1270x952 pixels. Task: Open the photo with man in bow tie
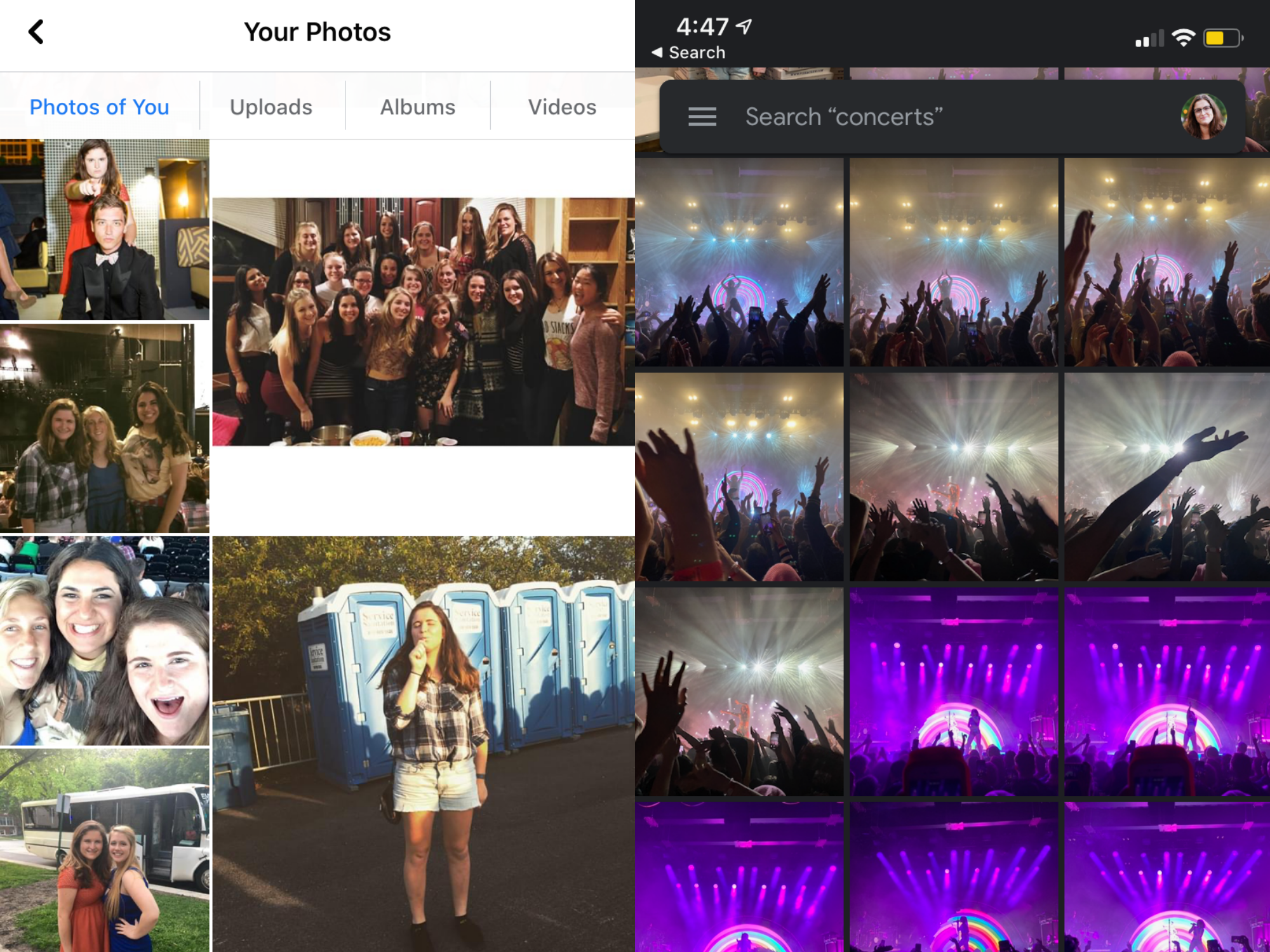(105, 228)
